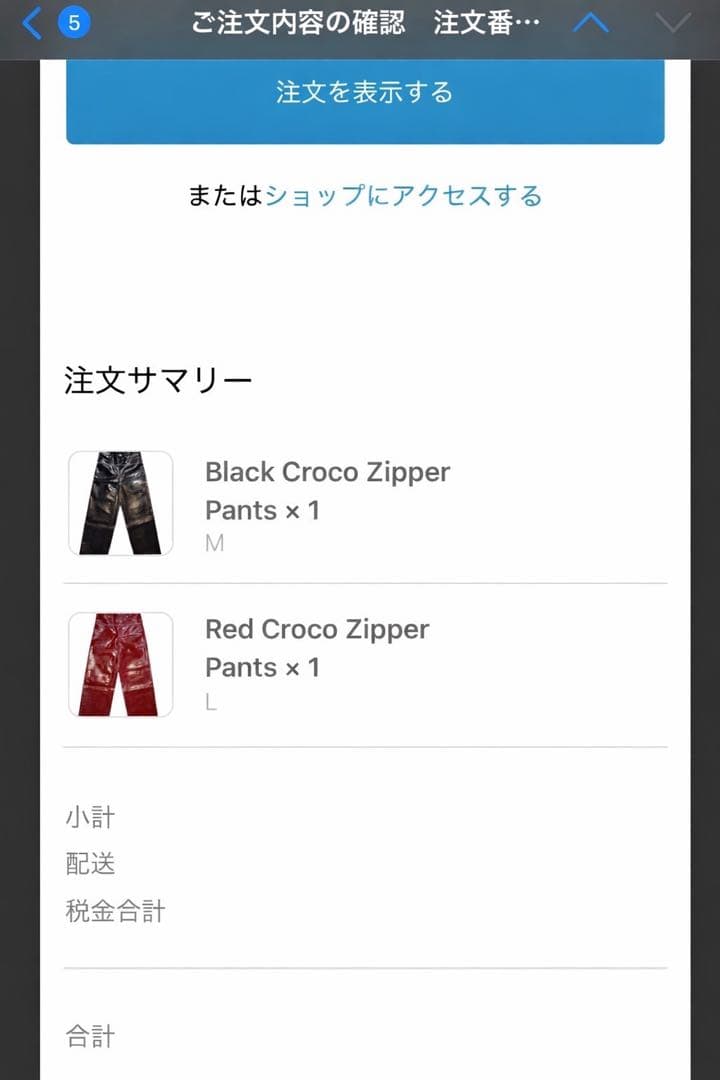720x1080 pixels.
Task: Tap the Black Croco Zipper Pants product image
Action: click(x=119, y=503)
